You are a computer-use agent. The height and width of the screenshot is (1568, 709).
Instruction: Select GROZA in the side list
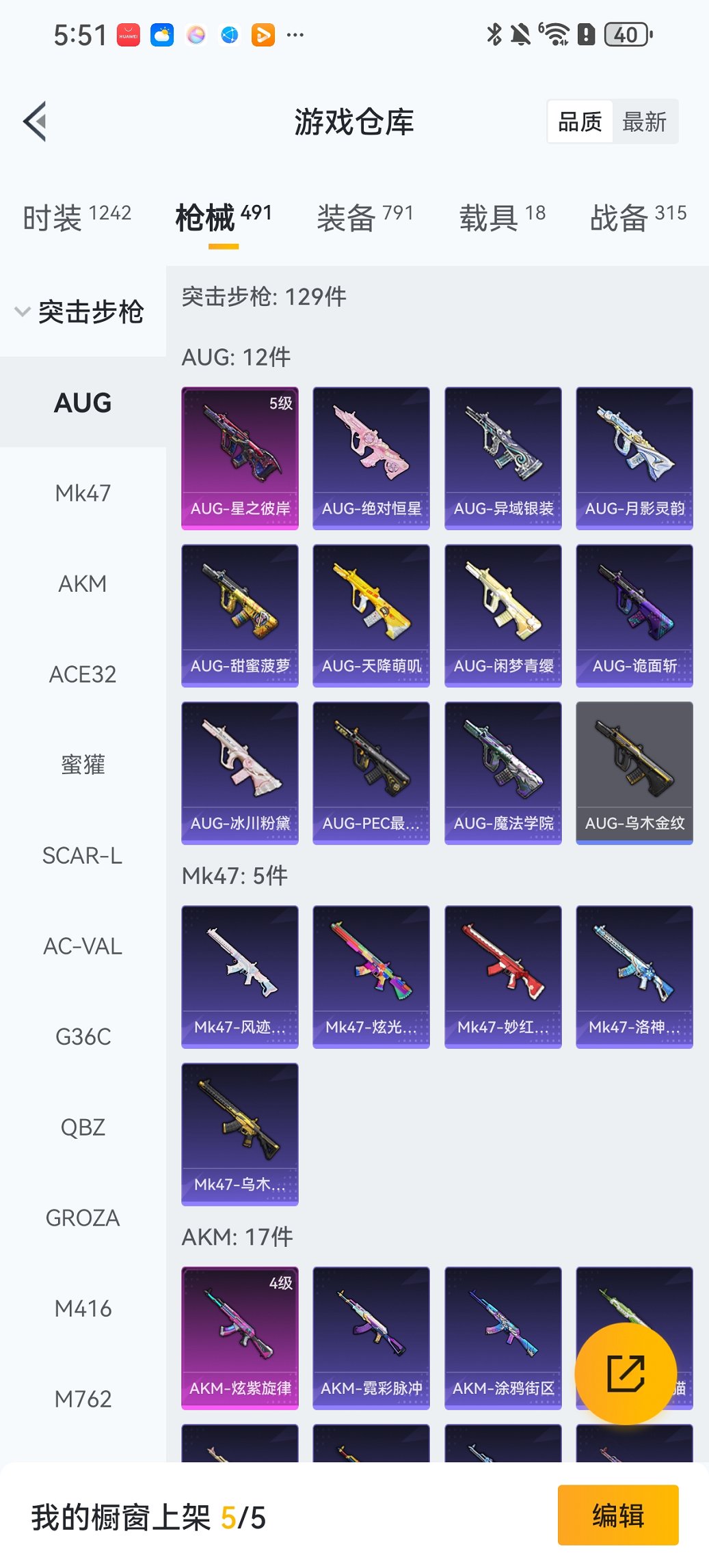pos(83,1218)
